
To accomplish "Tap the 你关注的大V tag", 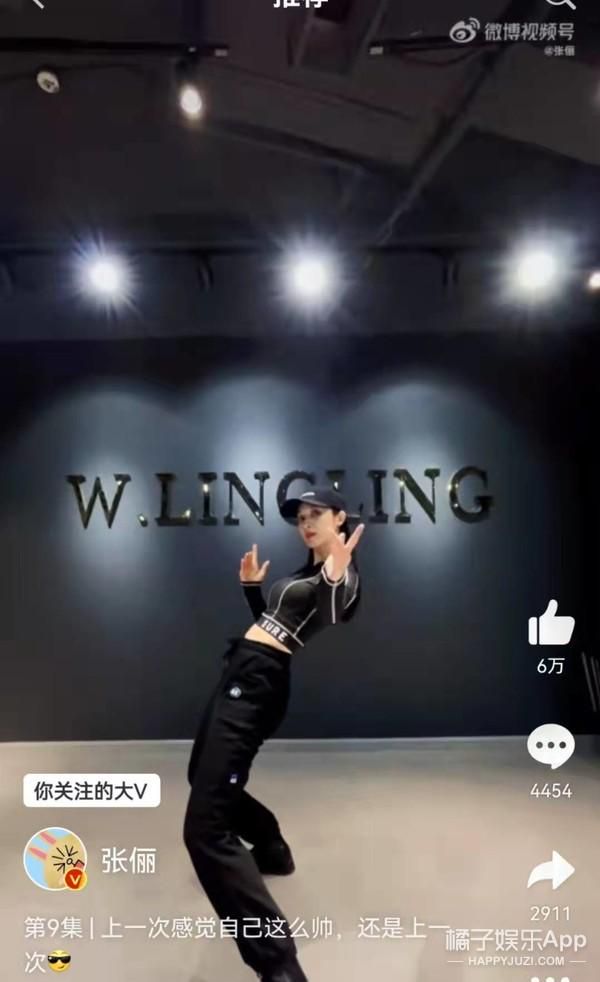I will pos(91,791).
